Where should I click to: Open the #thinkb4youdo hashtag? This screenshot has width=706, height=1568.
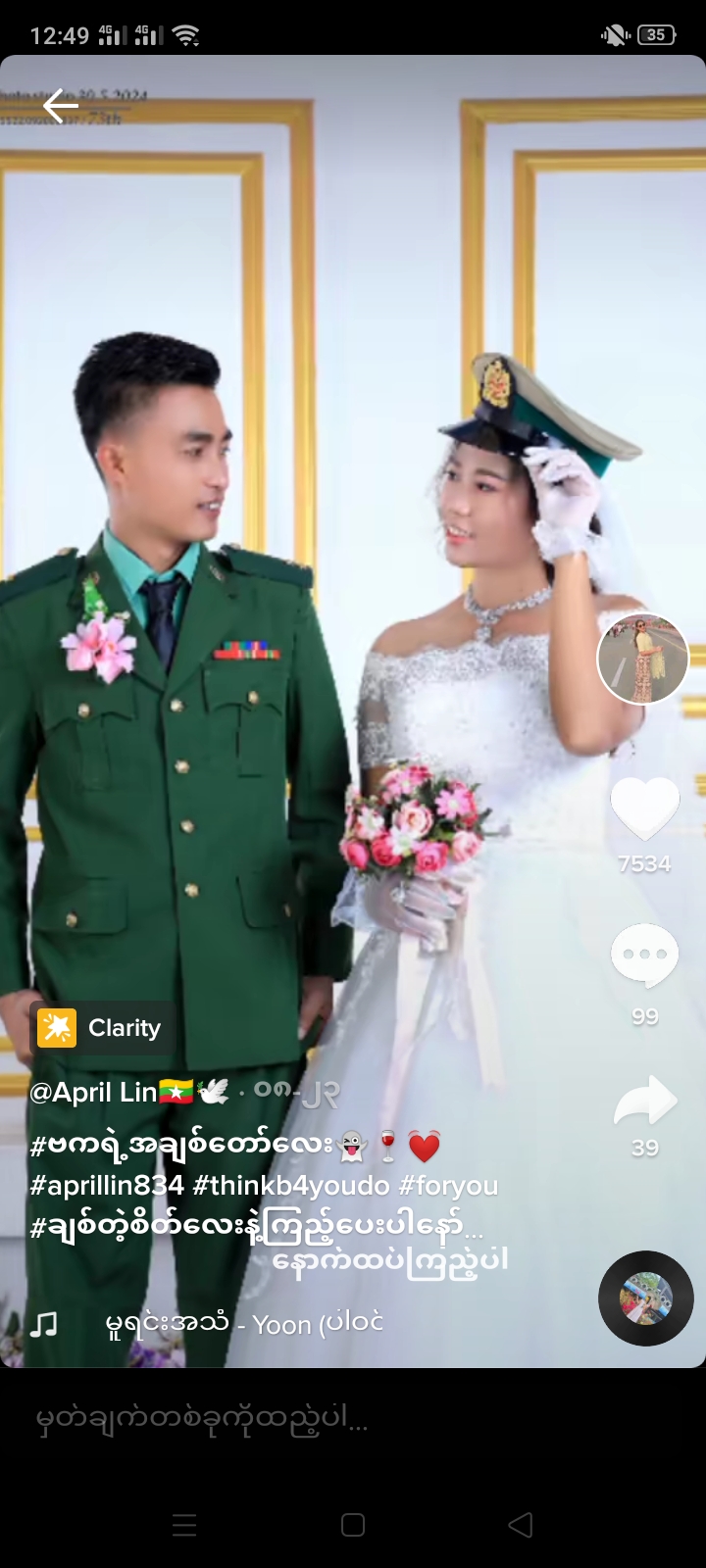291,1186
